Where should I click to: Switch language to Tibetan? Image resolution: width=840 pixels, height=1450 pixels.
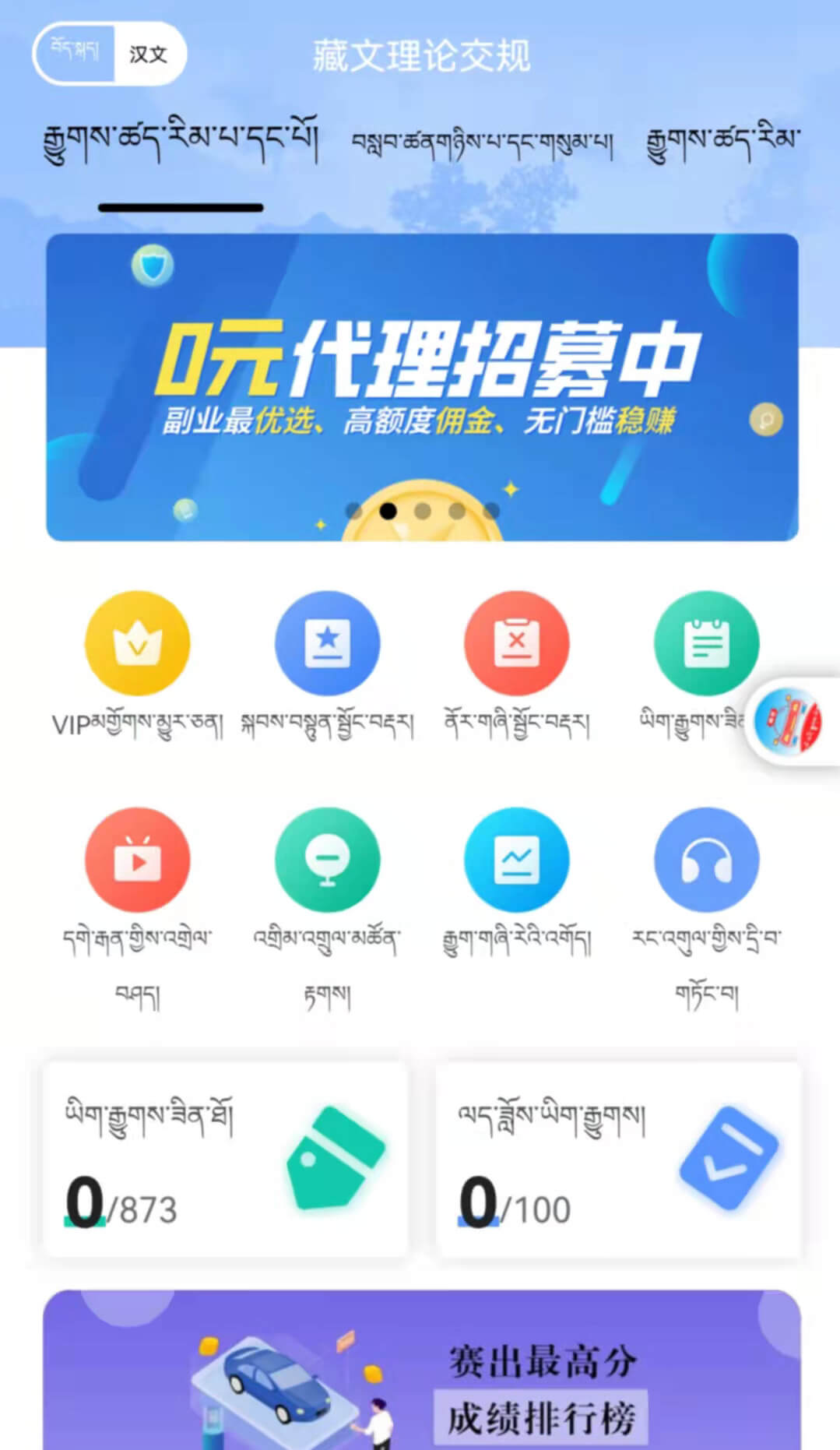click(x=75, y=51)
